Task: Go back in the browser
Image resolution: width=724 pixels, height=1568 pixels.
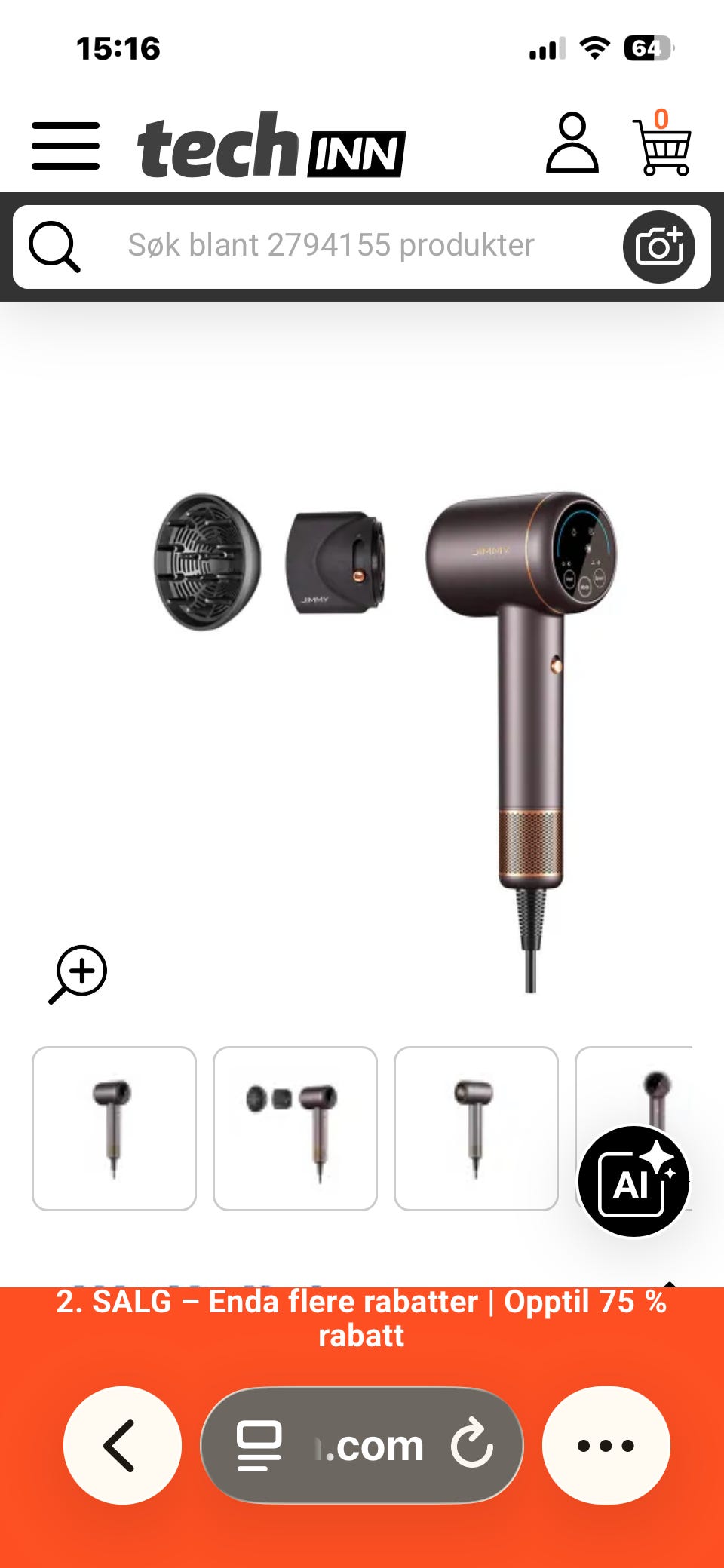Action: [122, 1445]
